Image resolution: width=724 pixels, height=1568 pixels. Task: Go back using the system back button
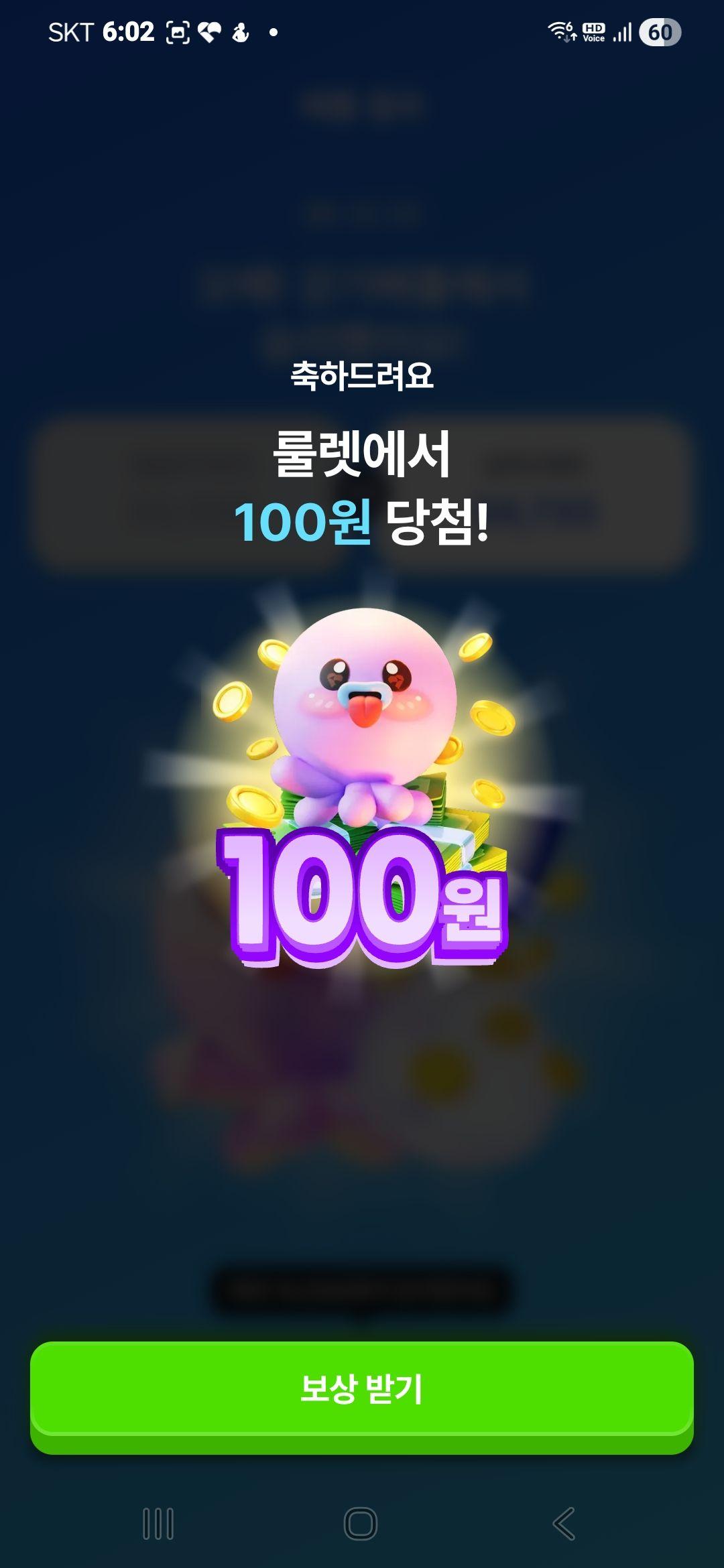[564, 1524]
